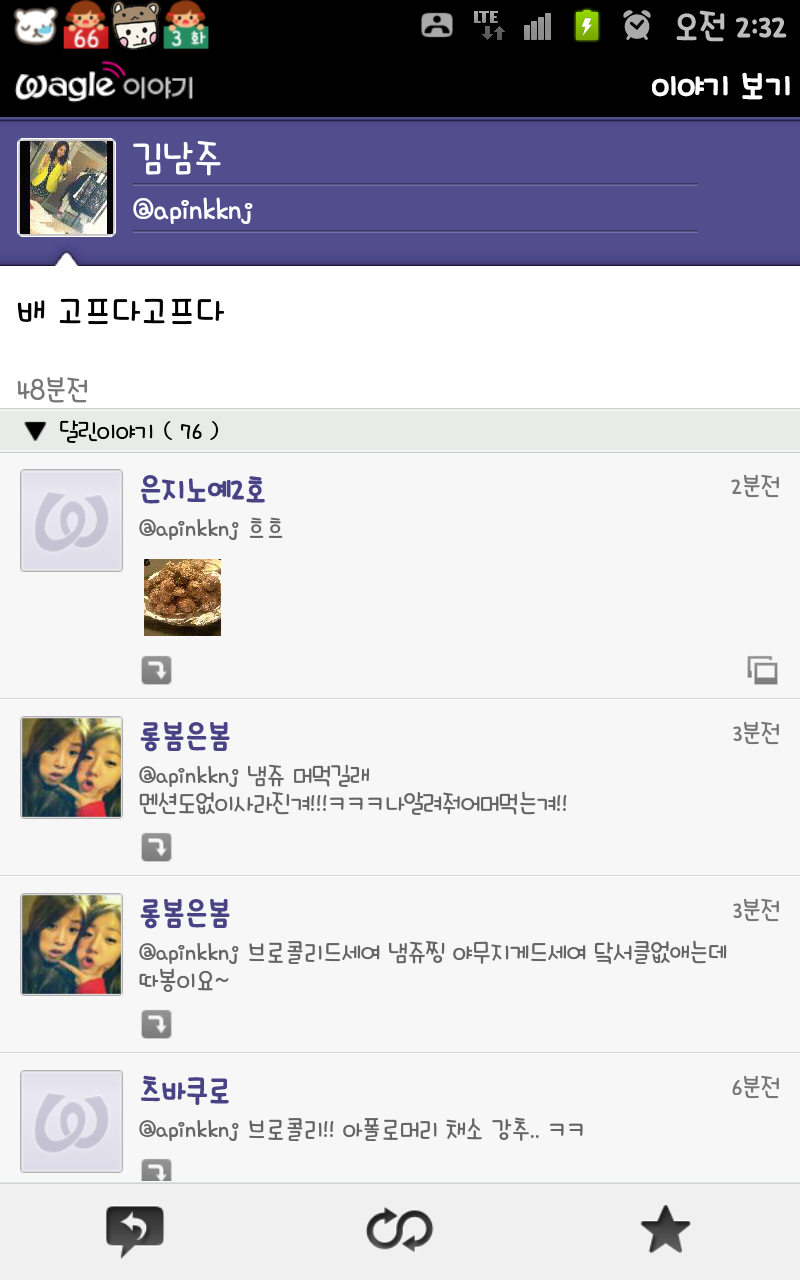Favorite this story with the star icon
Screen dimensions: 800x1280
coord(665,1231)
